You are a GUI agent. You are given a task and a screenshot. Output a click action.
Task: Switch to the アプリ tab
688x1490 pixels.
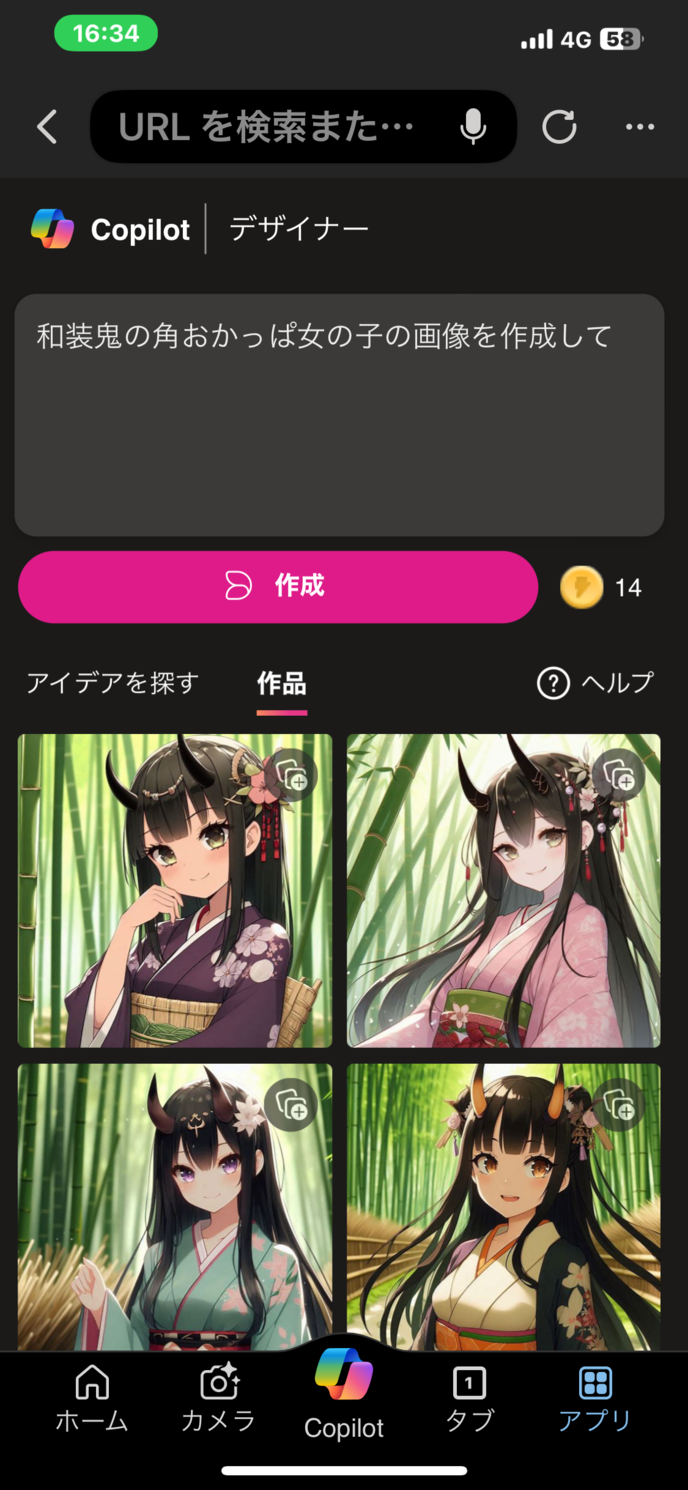pyautogui.click(x=595, y=1399)
